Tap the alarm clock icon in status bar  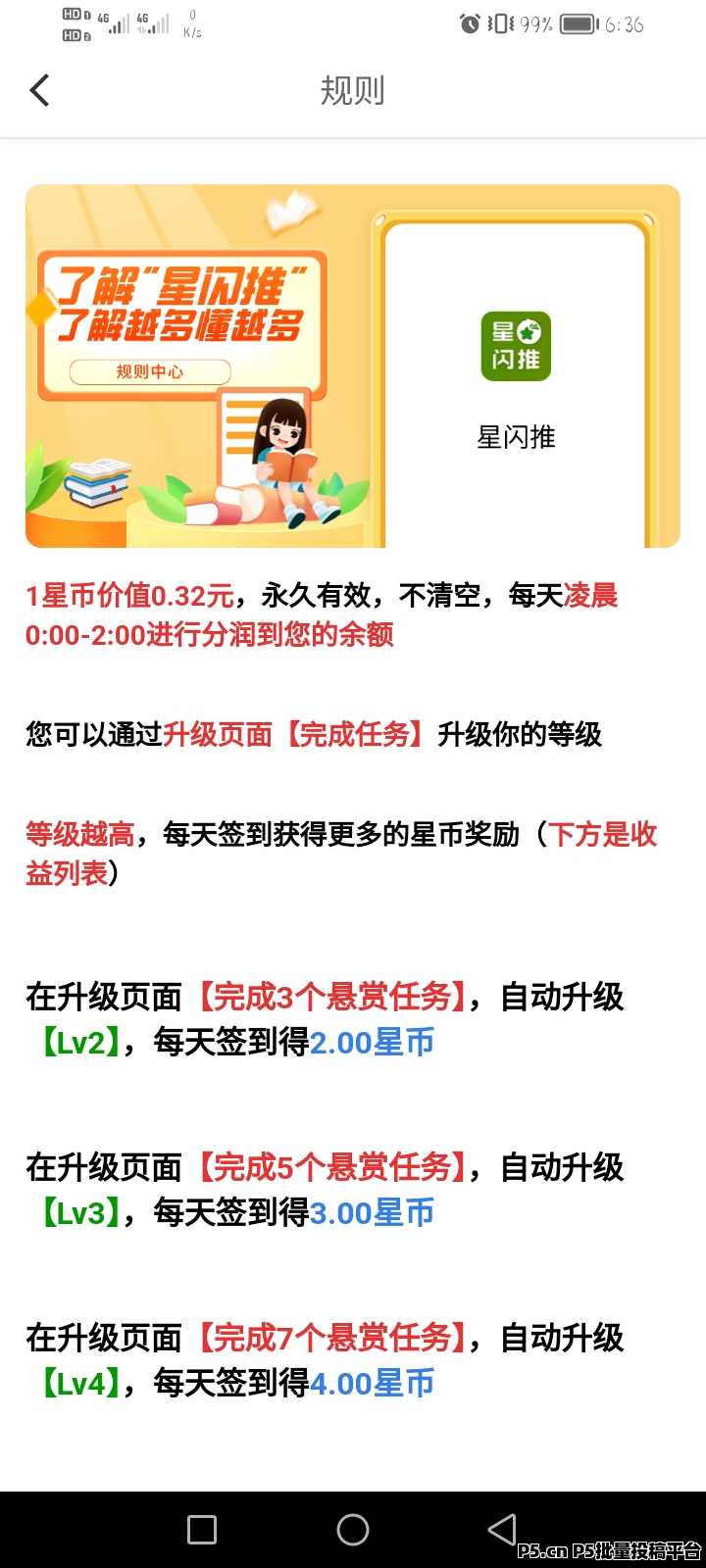coord(468,24)
